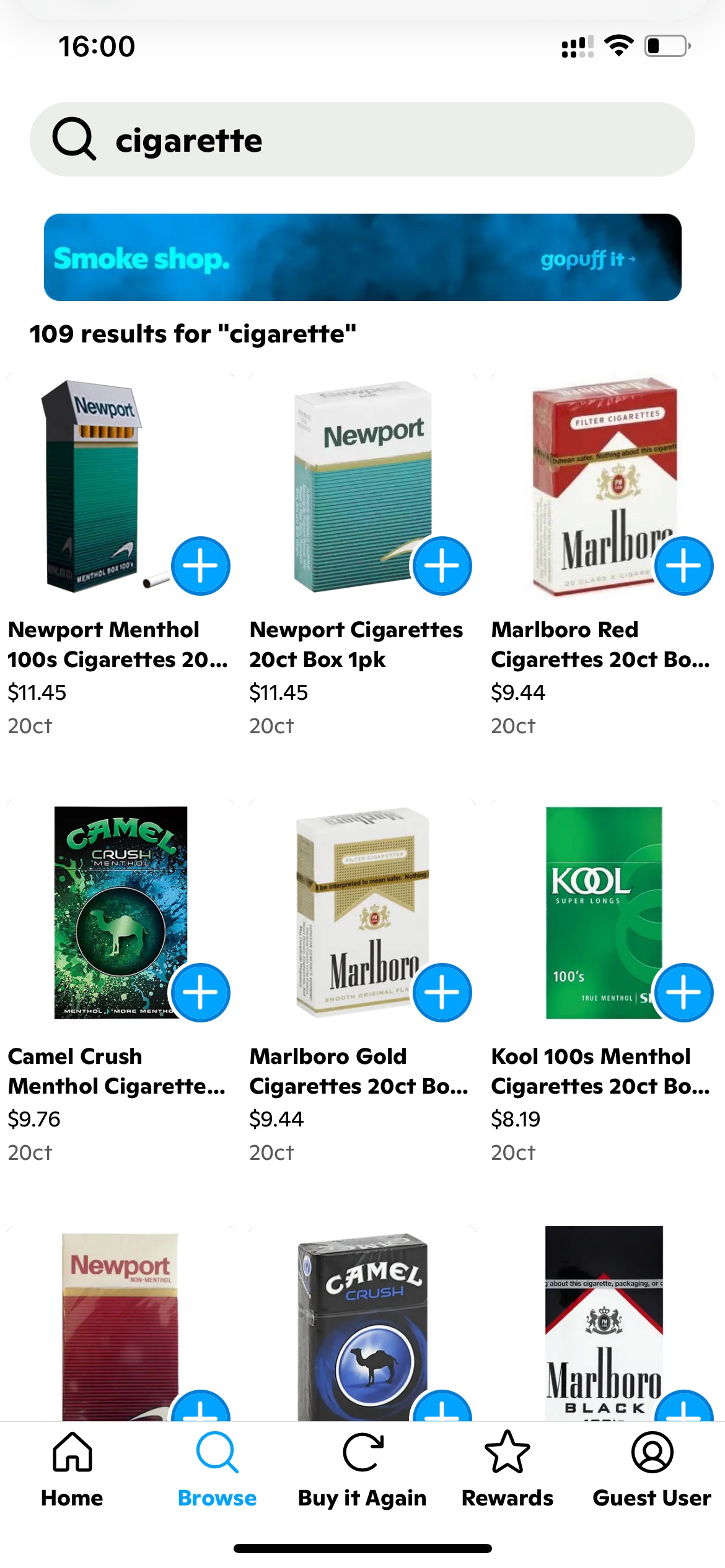
Task: Add Newport Menthol 100s to cart
Action: (201, 566)
